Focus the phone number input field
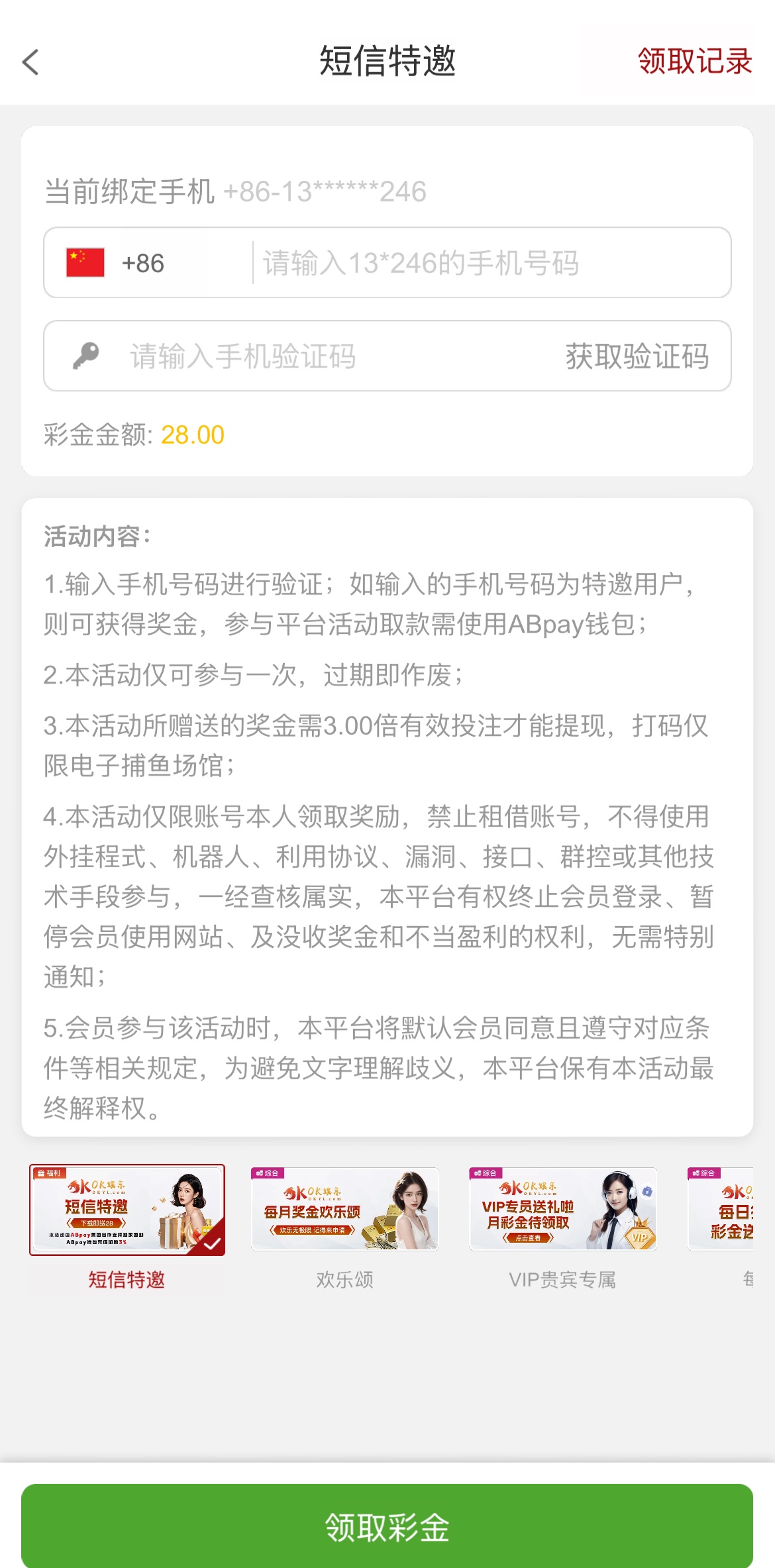The height and width of the screenshot is (1568, 775). [x=490, y=264]
